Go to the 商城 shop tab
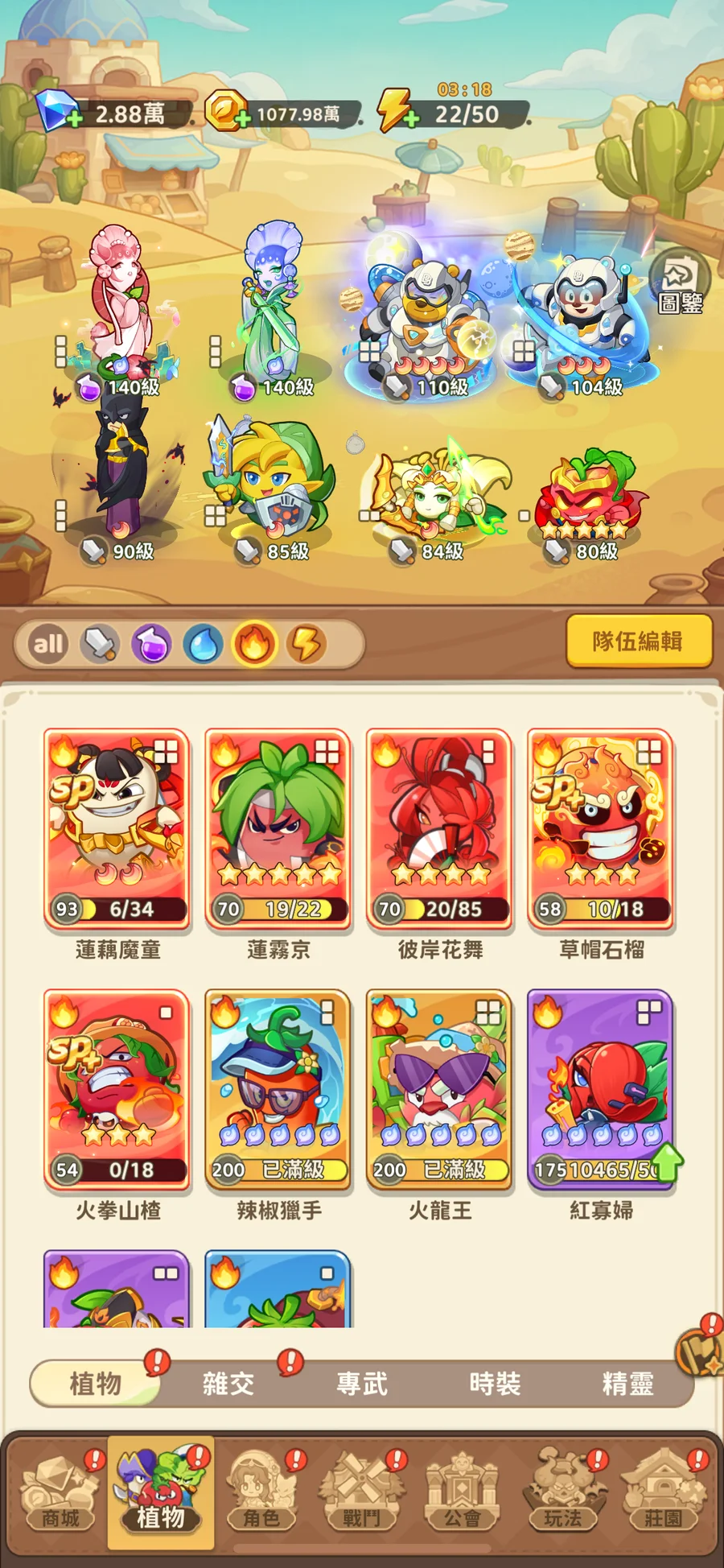This screenshot has width=724, height=1568. point(60,1496)
